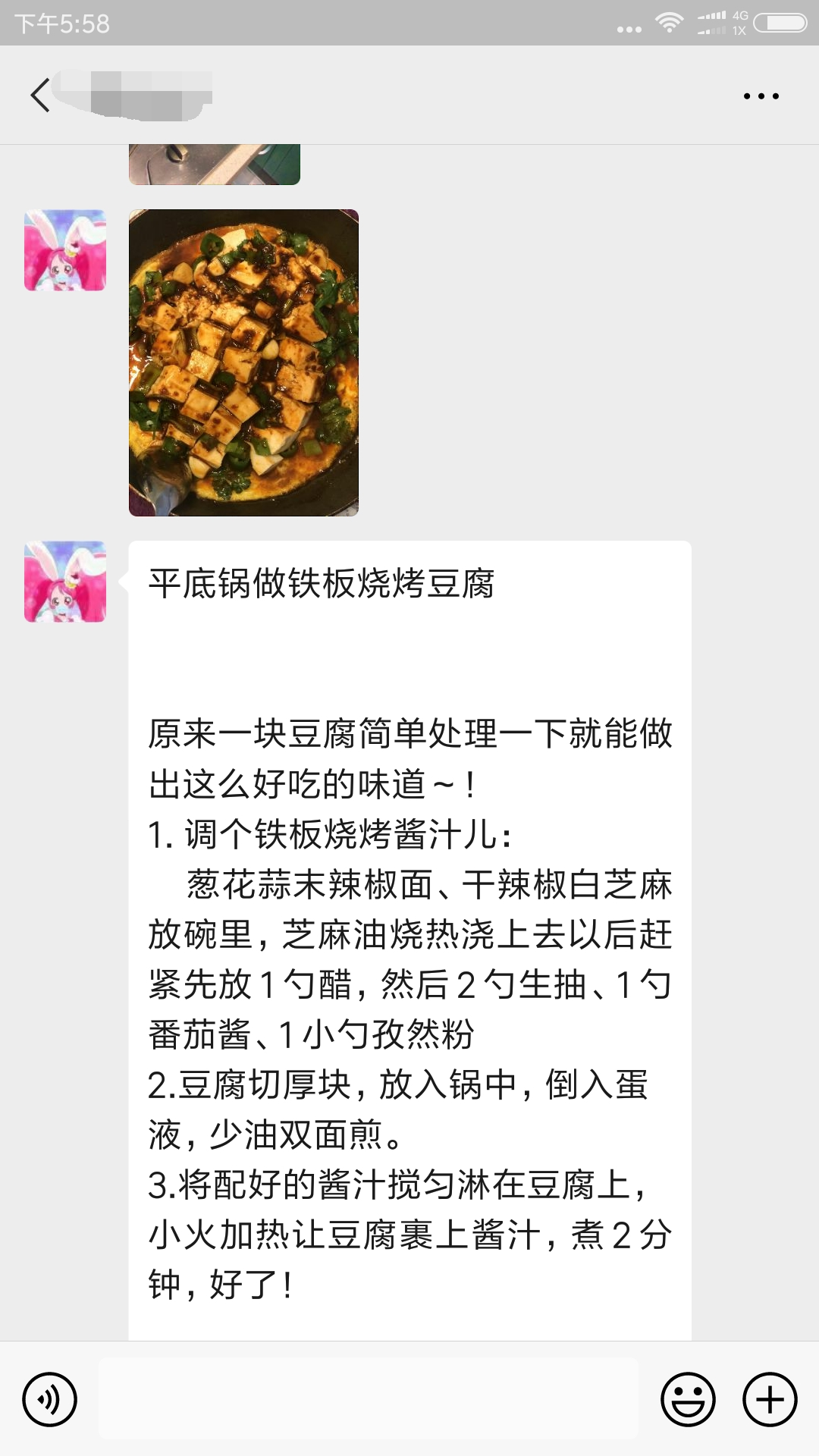Screen dimensions: 819x1456
Task: Switch to voice message input
Action: (50, 1399)
